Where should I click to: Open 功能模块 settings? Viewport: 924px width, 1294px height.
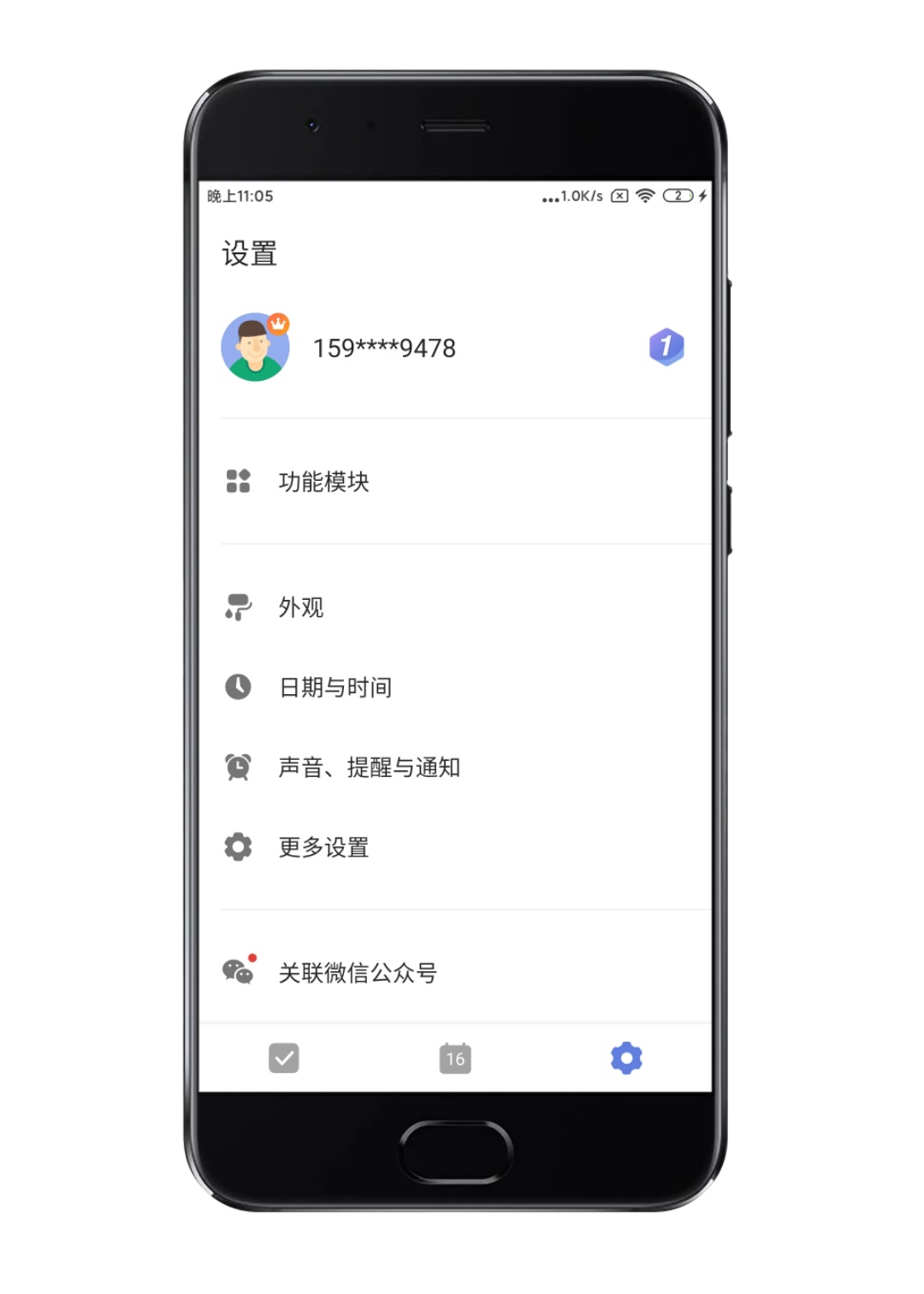click(x=323, y=482)
